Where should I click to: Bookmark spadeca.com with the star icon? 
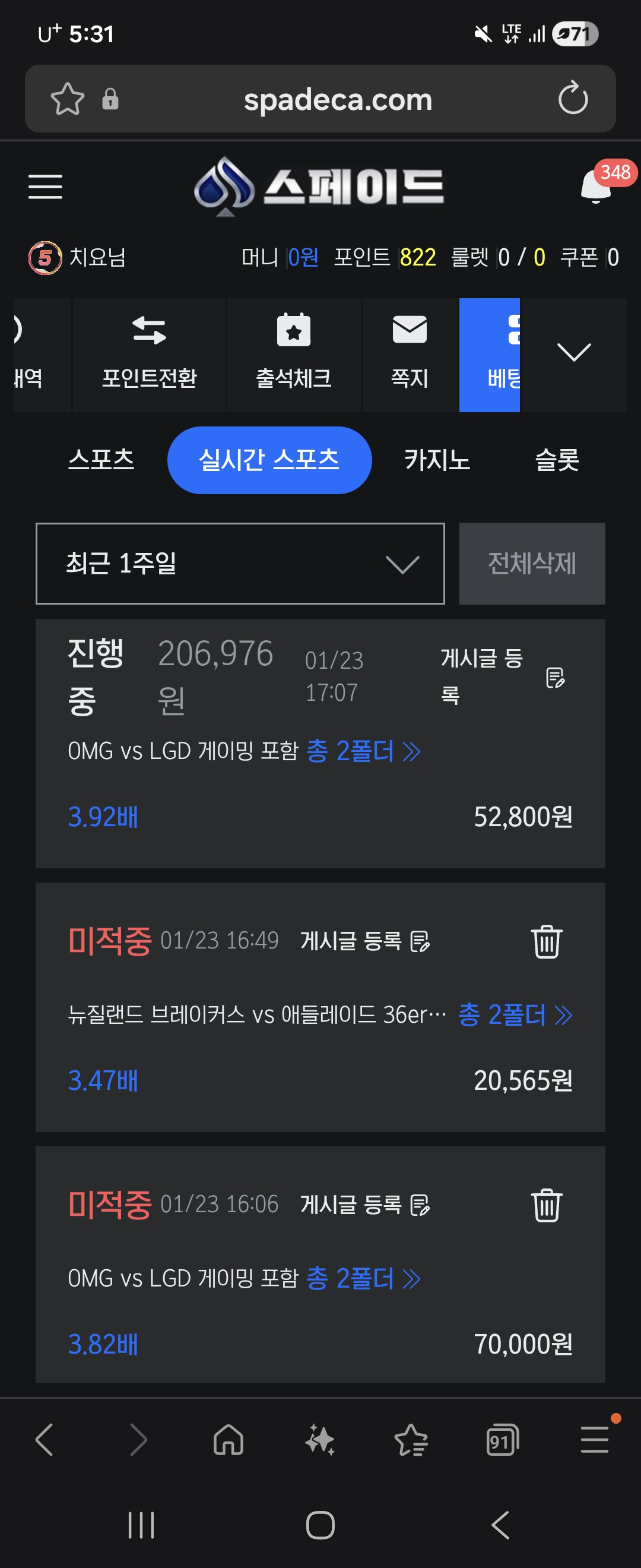click(x=68, y=99)
